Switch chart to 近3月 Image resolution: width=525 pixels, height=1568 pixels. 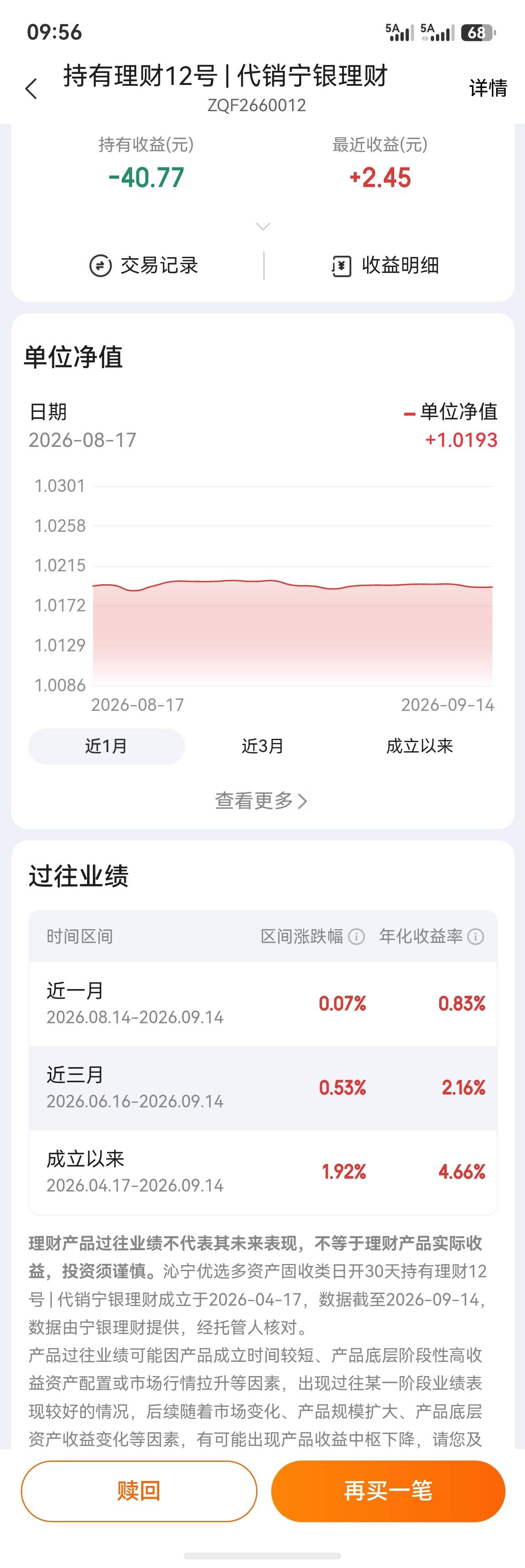(x=262, y=746)
